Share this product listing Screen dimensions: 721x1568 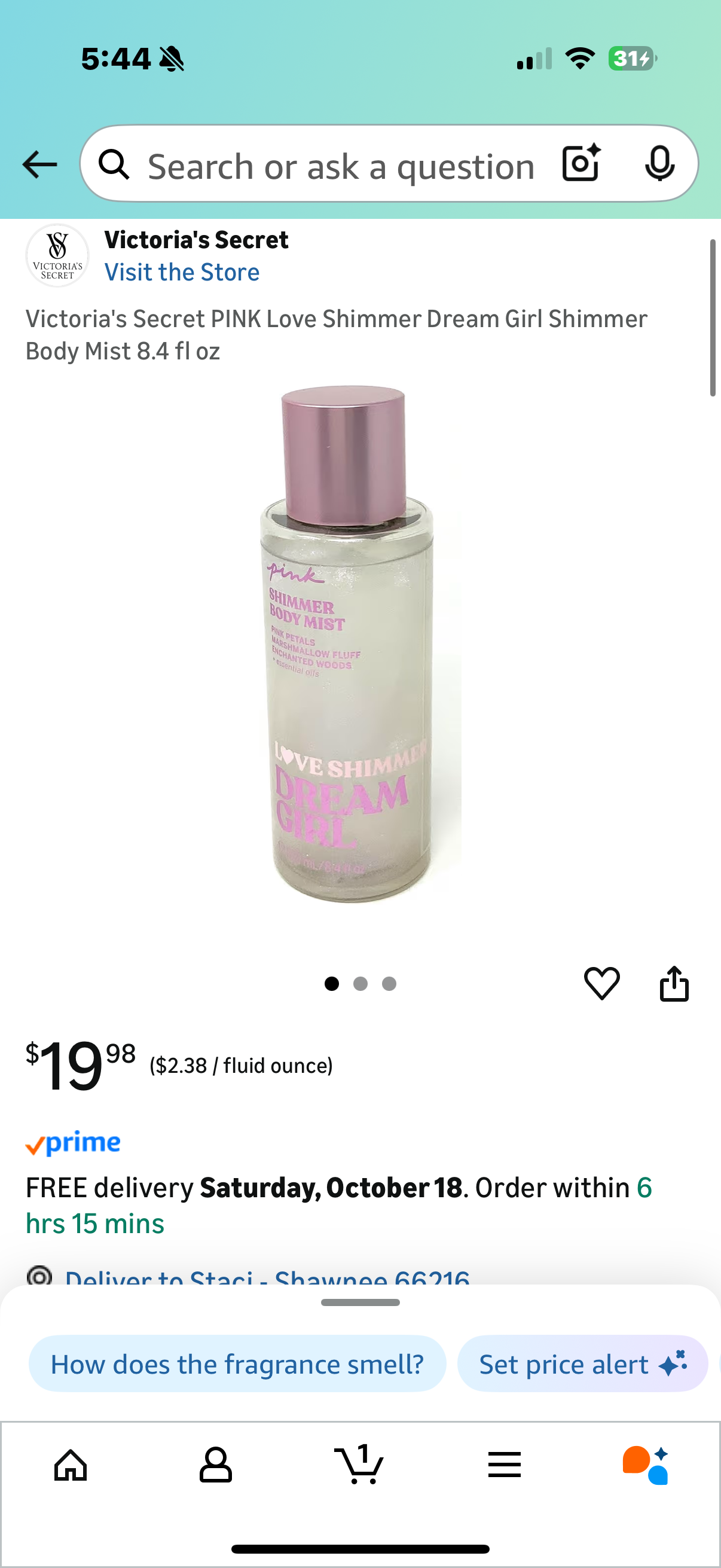pyautogui.click(x=674, y=983)
